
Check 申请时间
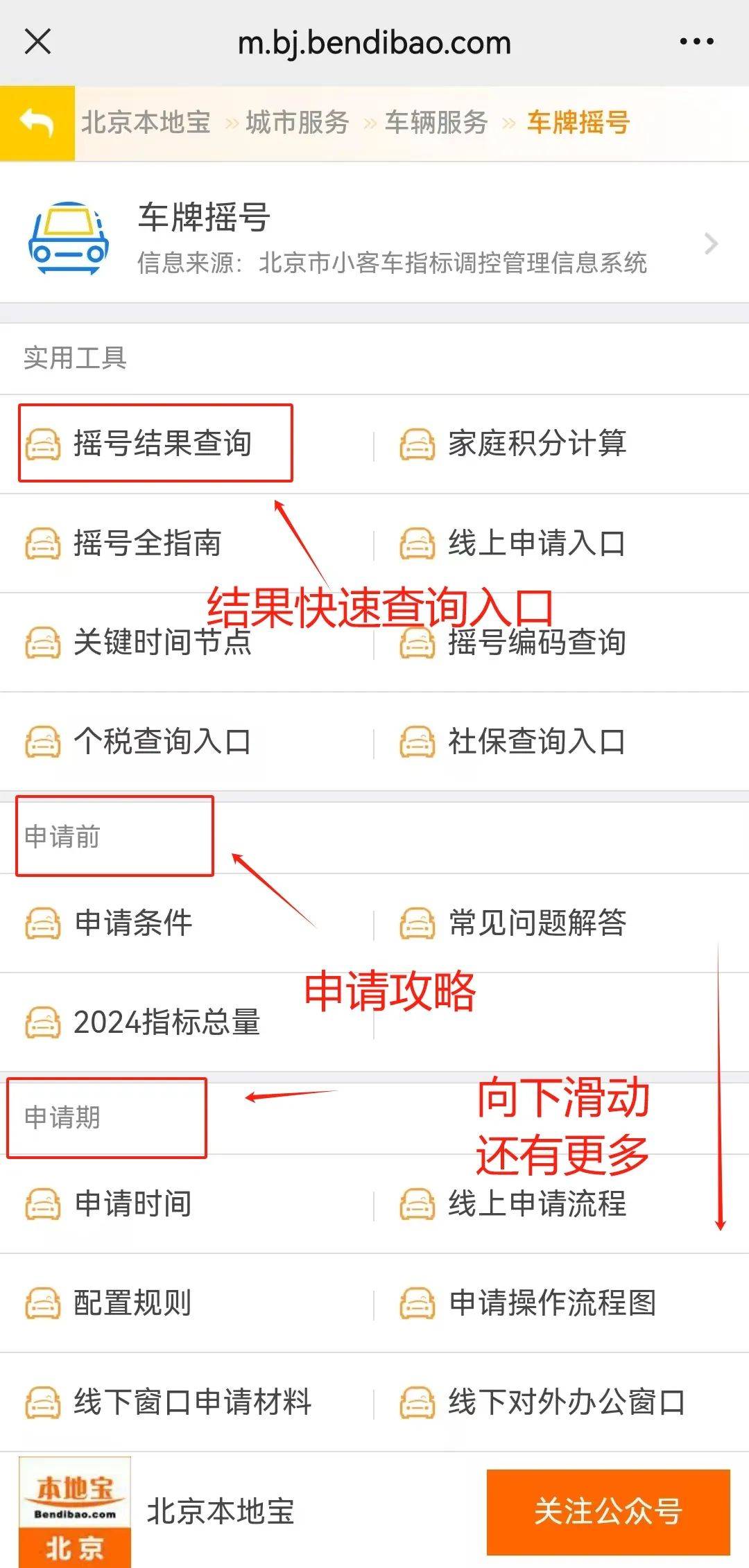[x=132, y=1203]
